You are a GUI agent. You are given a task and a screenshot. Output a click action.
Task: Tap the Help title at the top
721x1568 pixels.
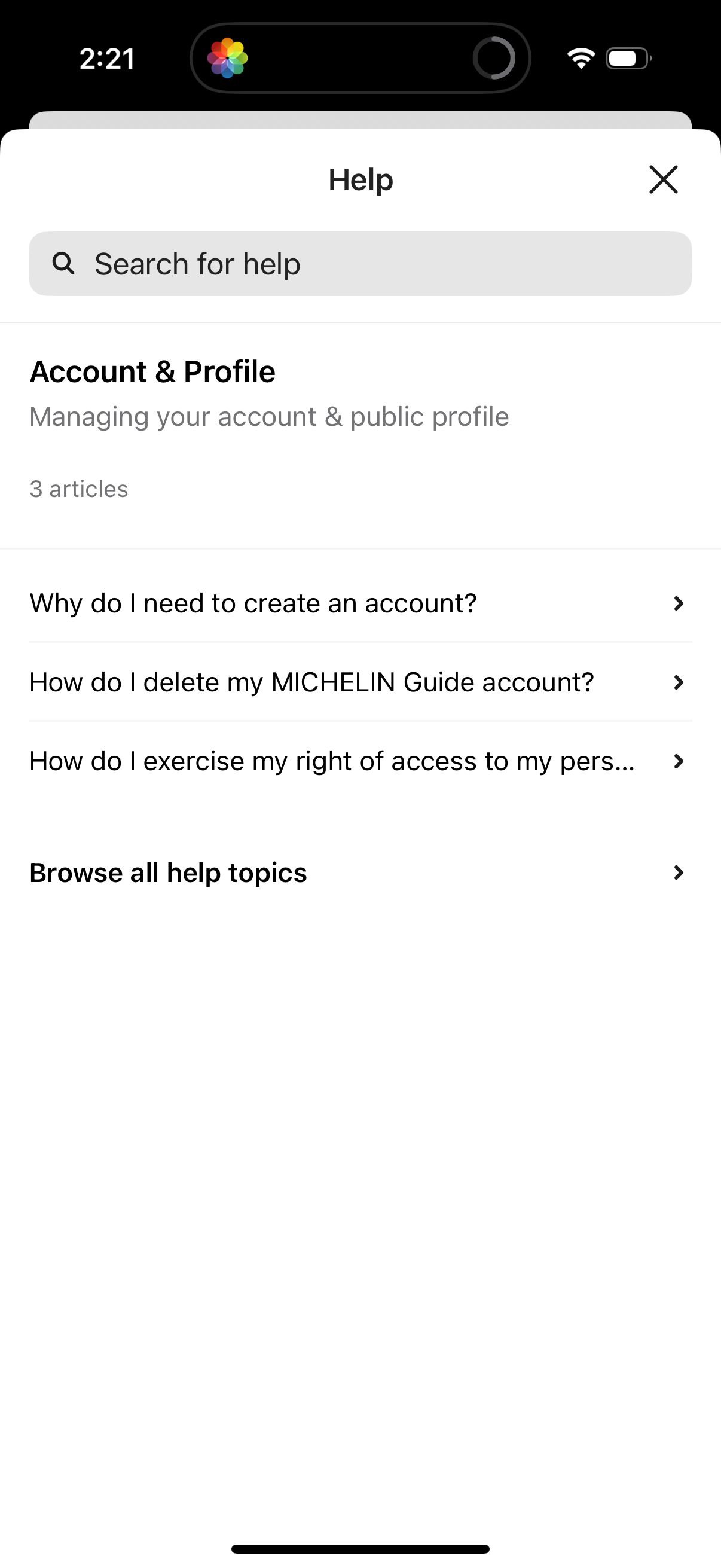coord(360,179)
